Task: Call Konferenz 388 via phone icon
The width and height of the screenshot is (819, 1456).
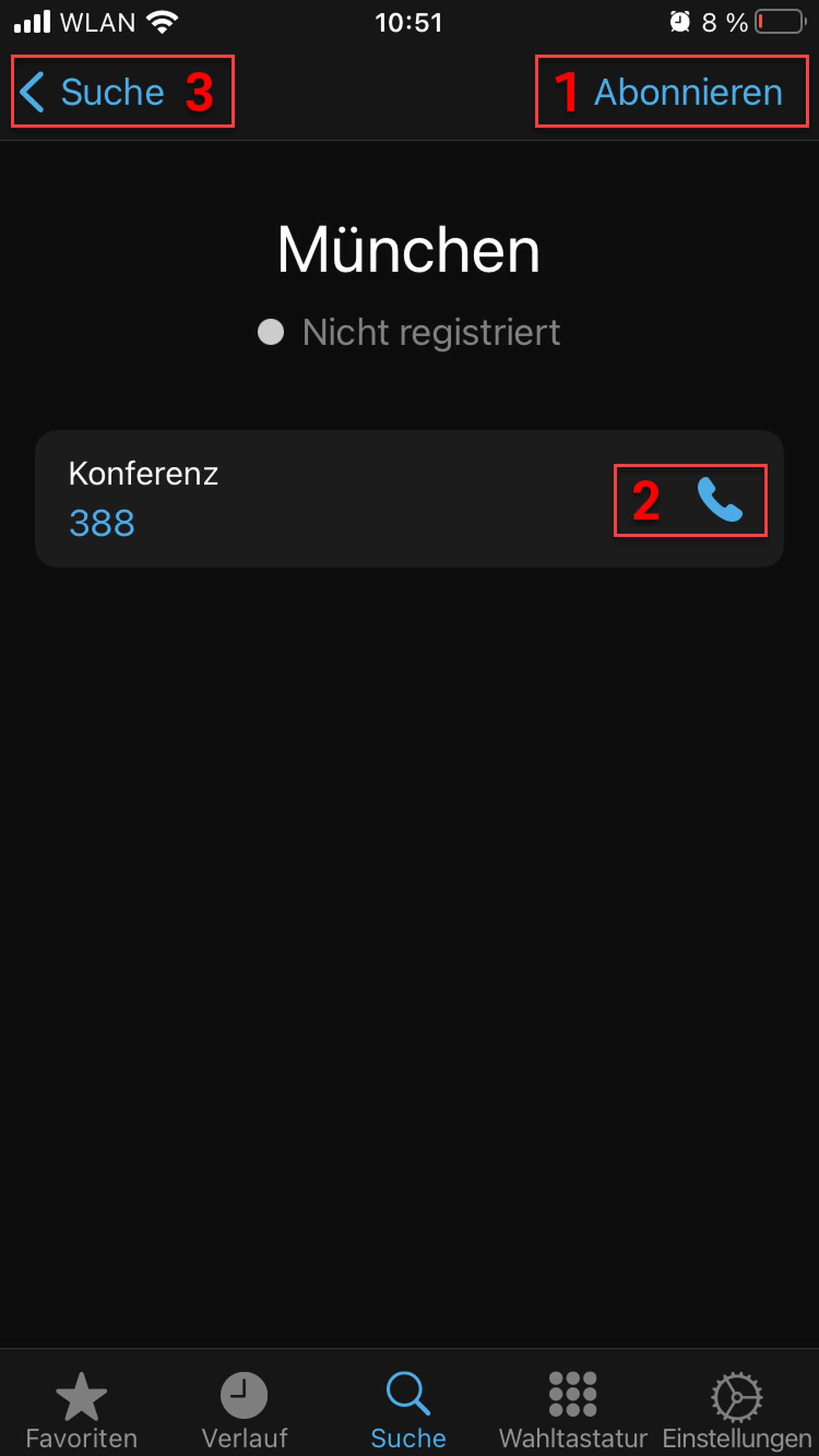Action: point(719,500)
